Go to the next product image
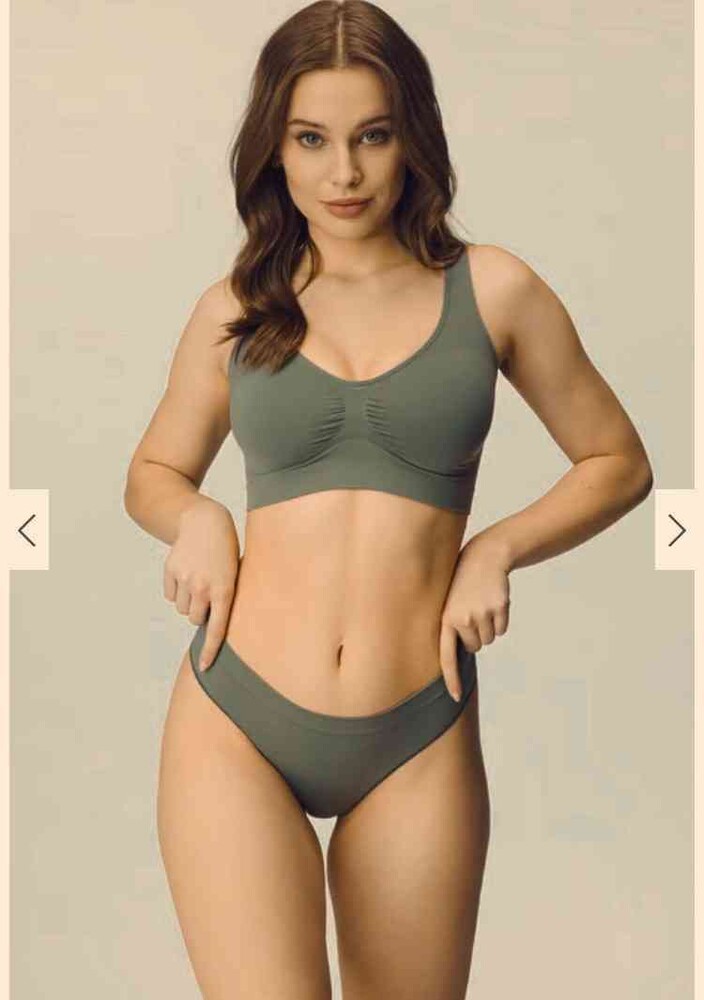The height and width of the screenshot is (1000, 704). pyautogui.click(x=676, y=530)
